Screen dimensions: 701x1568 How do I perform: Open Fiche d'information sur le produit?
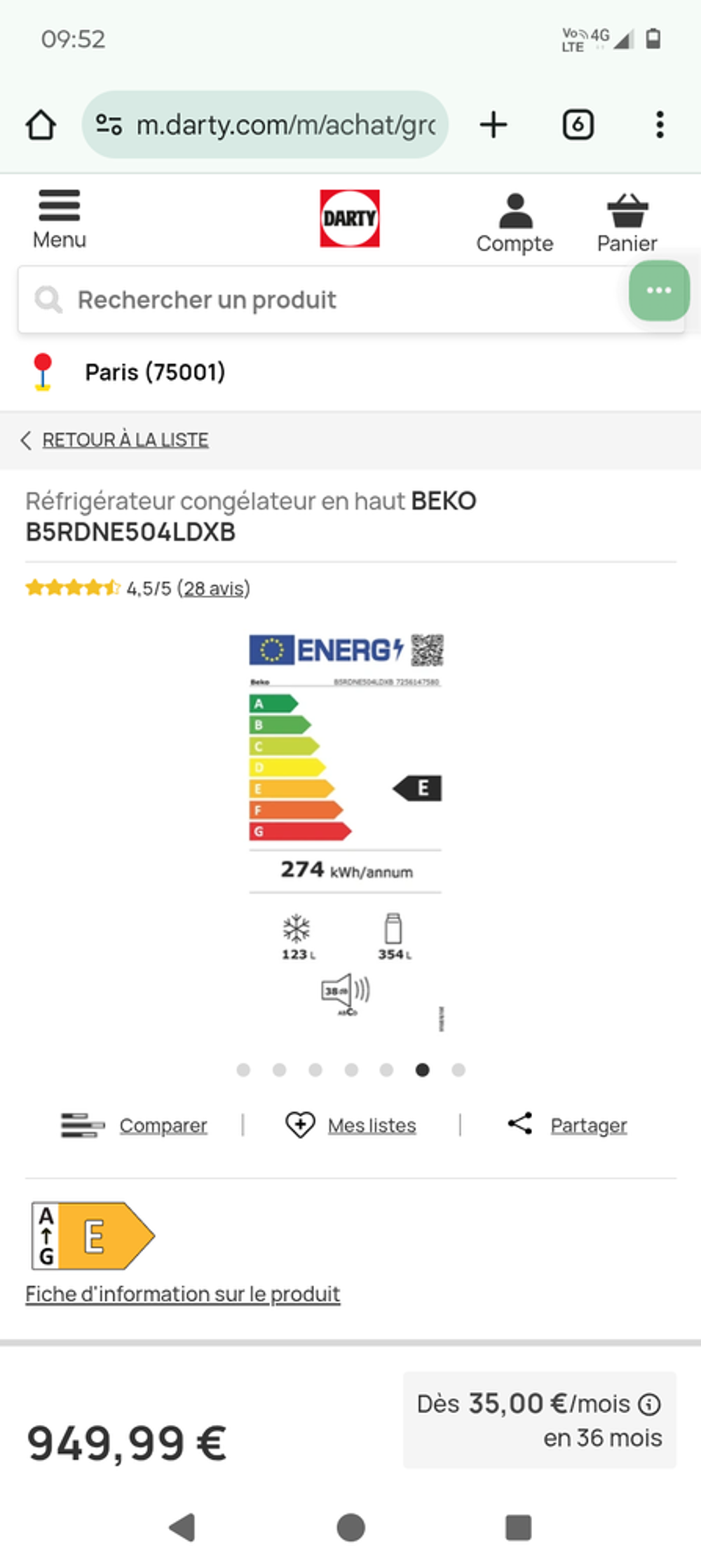[x=183, y=1294]
